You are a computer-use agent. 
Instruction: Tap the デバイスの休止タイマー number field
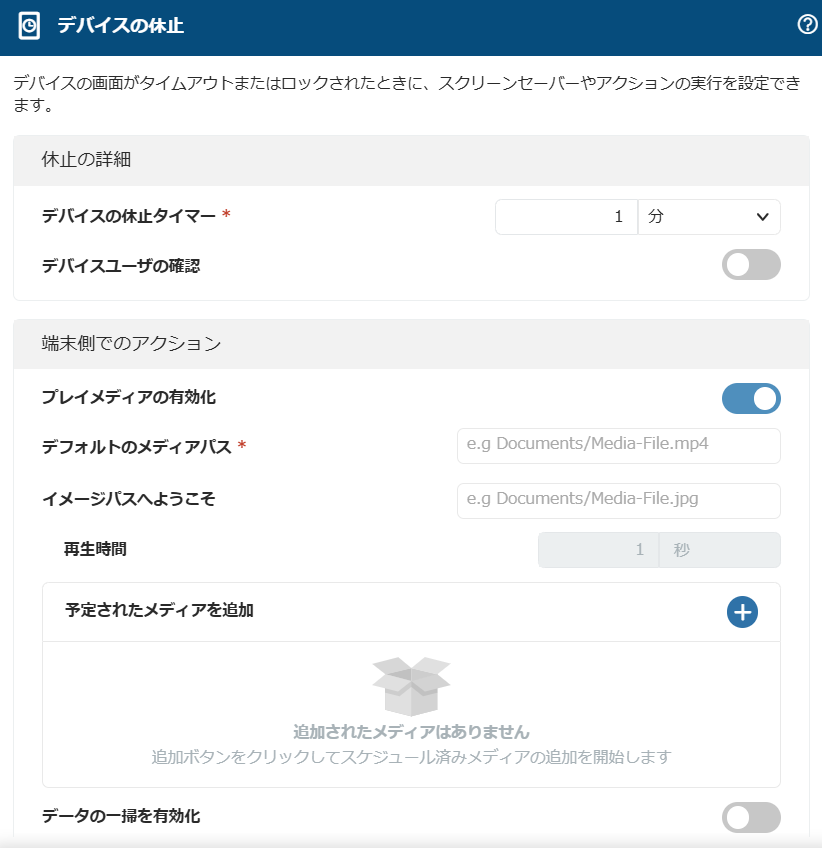coord(566,216)
